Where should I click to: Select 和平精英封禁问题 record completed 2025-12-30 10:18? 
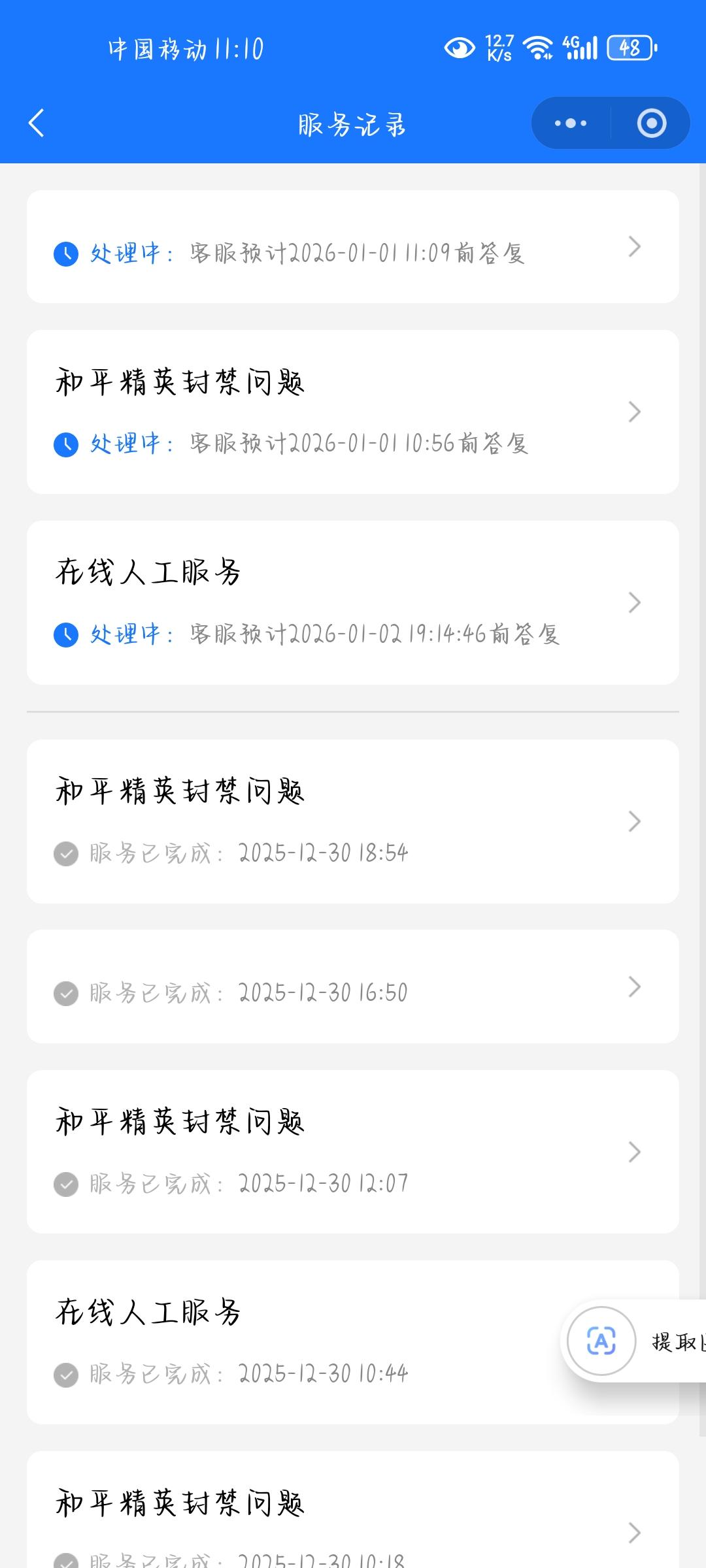[x=353, y=1516]
